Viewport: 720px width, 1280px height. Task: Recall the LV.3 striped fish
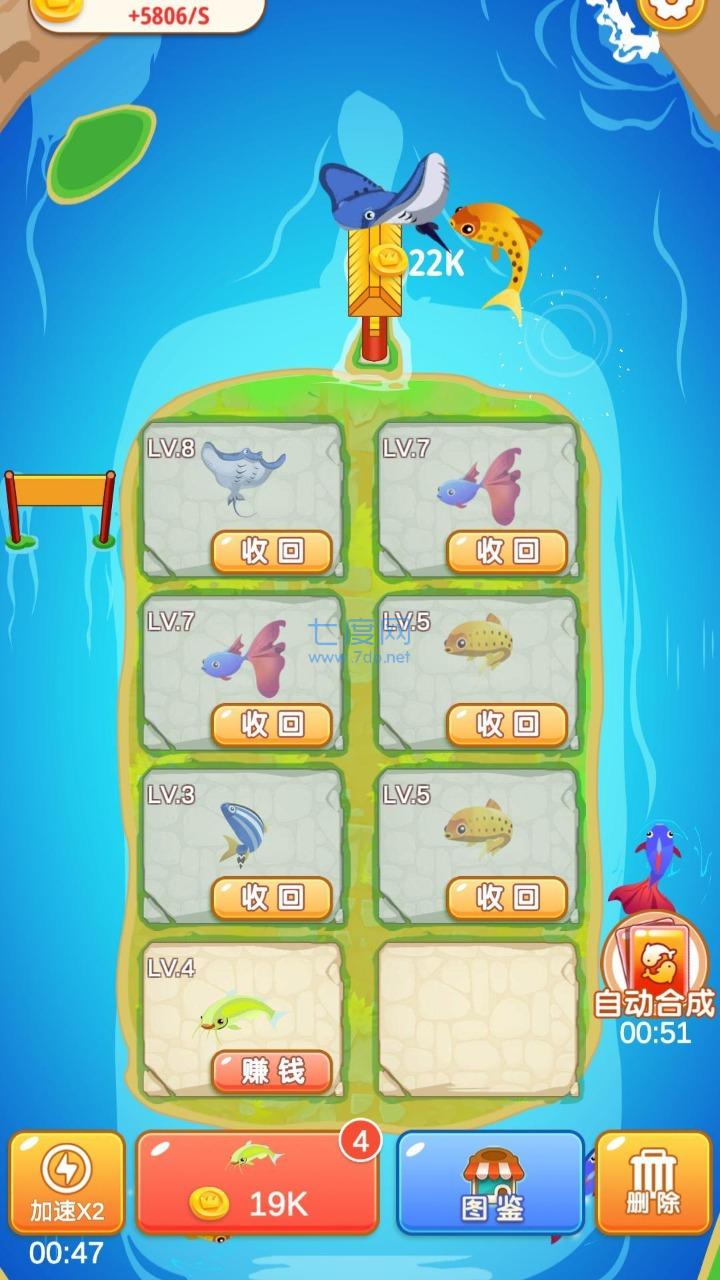point(271,897)
